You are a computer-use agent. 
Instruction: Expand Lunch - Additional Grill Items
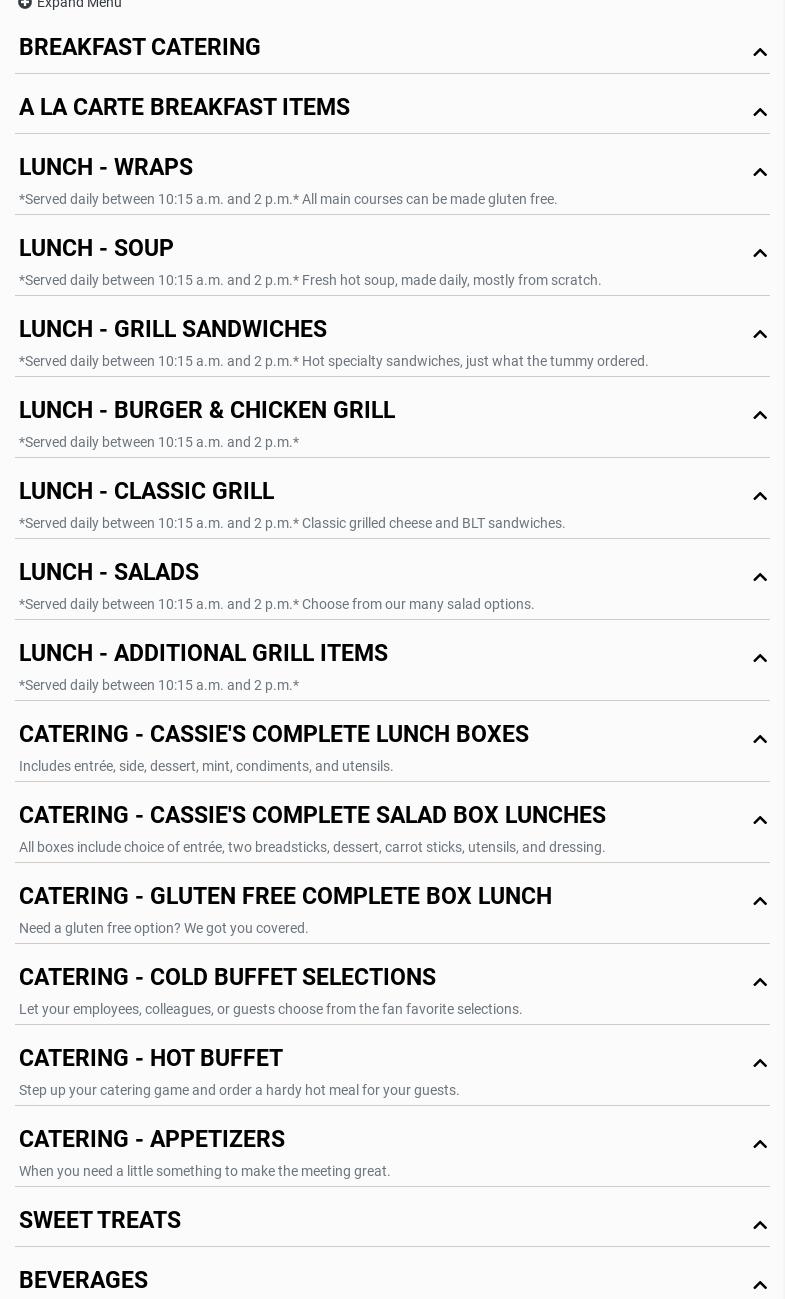[203, 654]
